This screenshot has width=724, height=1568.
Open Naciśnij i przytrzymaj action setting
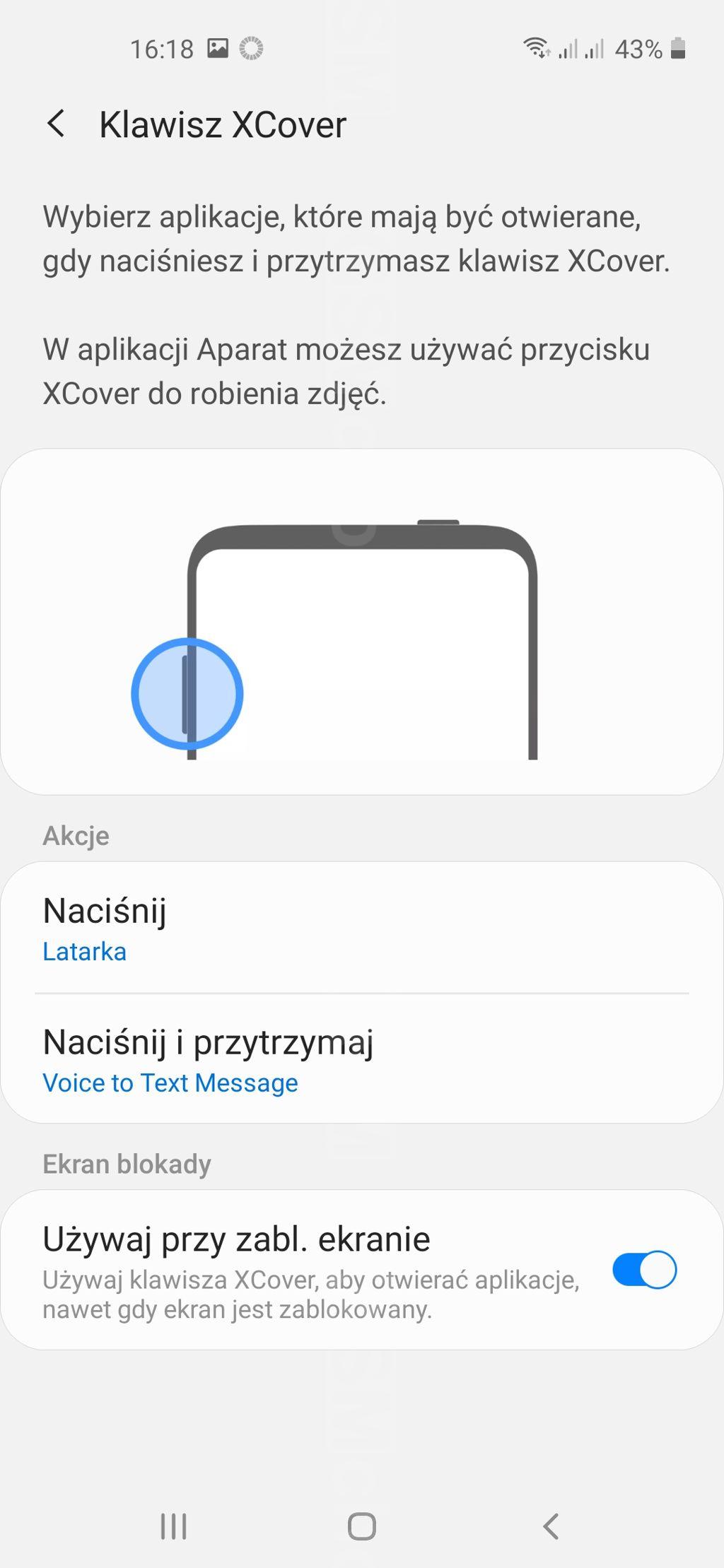pos(362,1059)
